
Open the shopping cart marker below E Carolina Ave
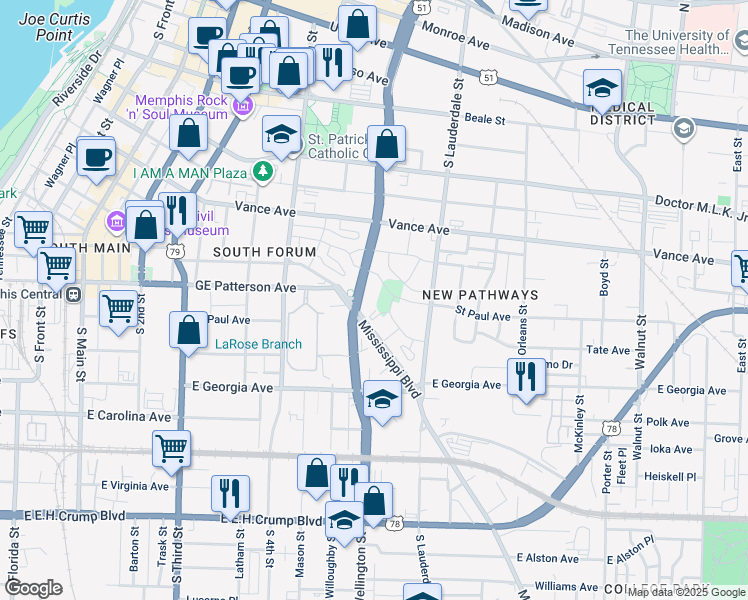coord(172,450)
